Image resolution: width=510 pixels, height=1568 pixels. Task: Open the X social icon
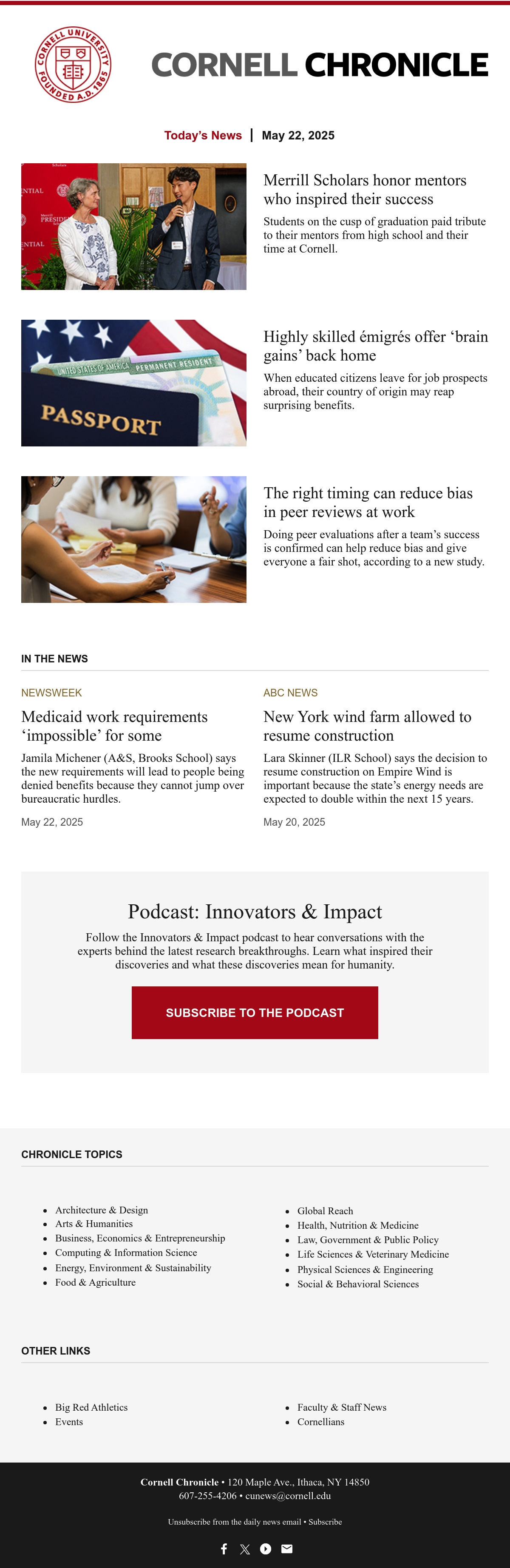click(x=245, y=1548)
